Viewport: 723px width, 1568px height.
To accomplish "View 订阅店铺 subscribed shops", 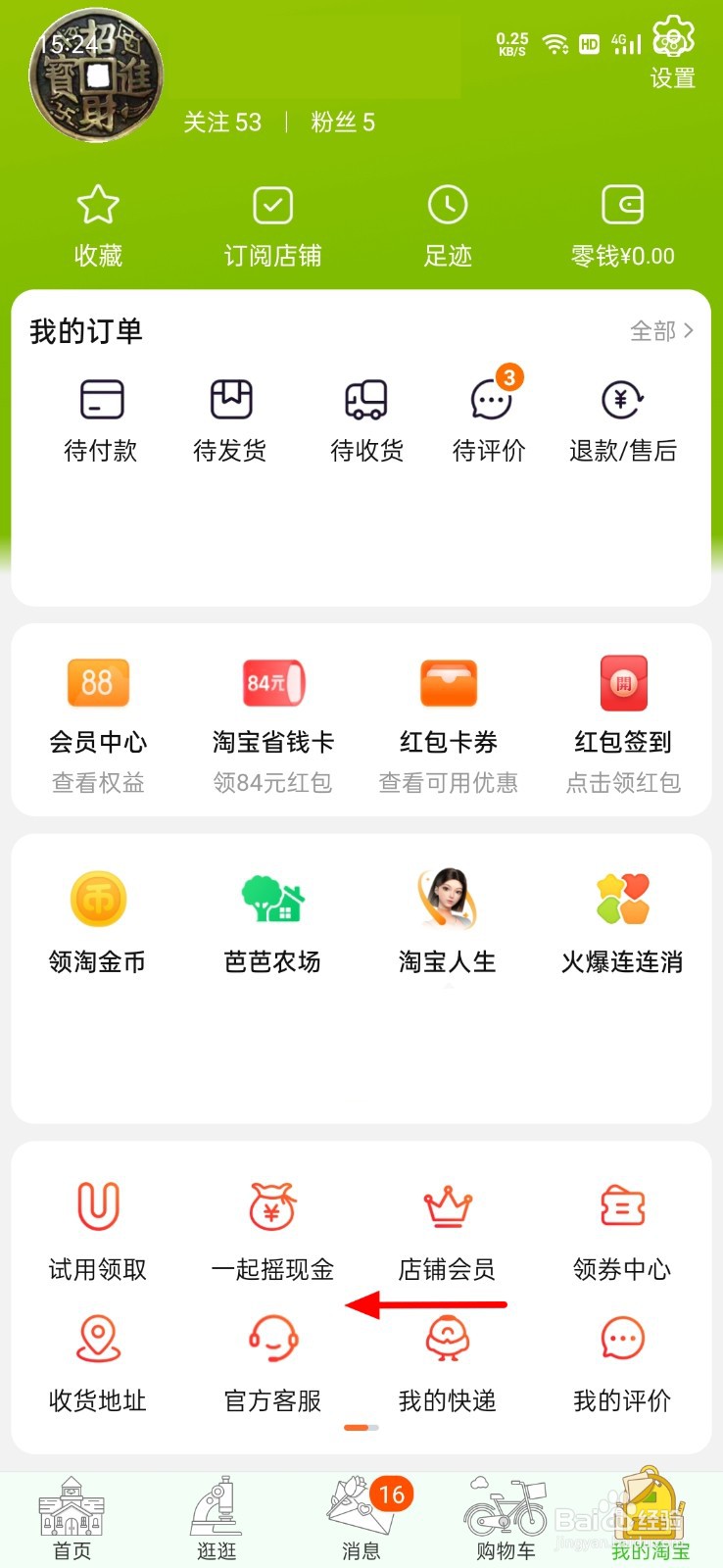I will pyautogui.click(x=272, y=225).
